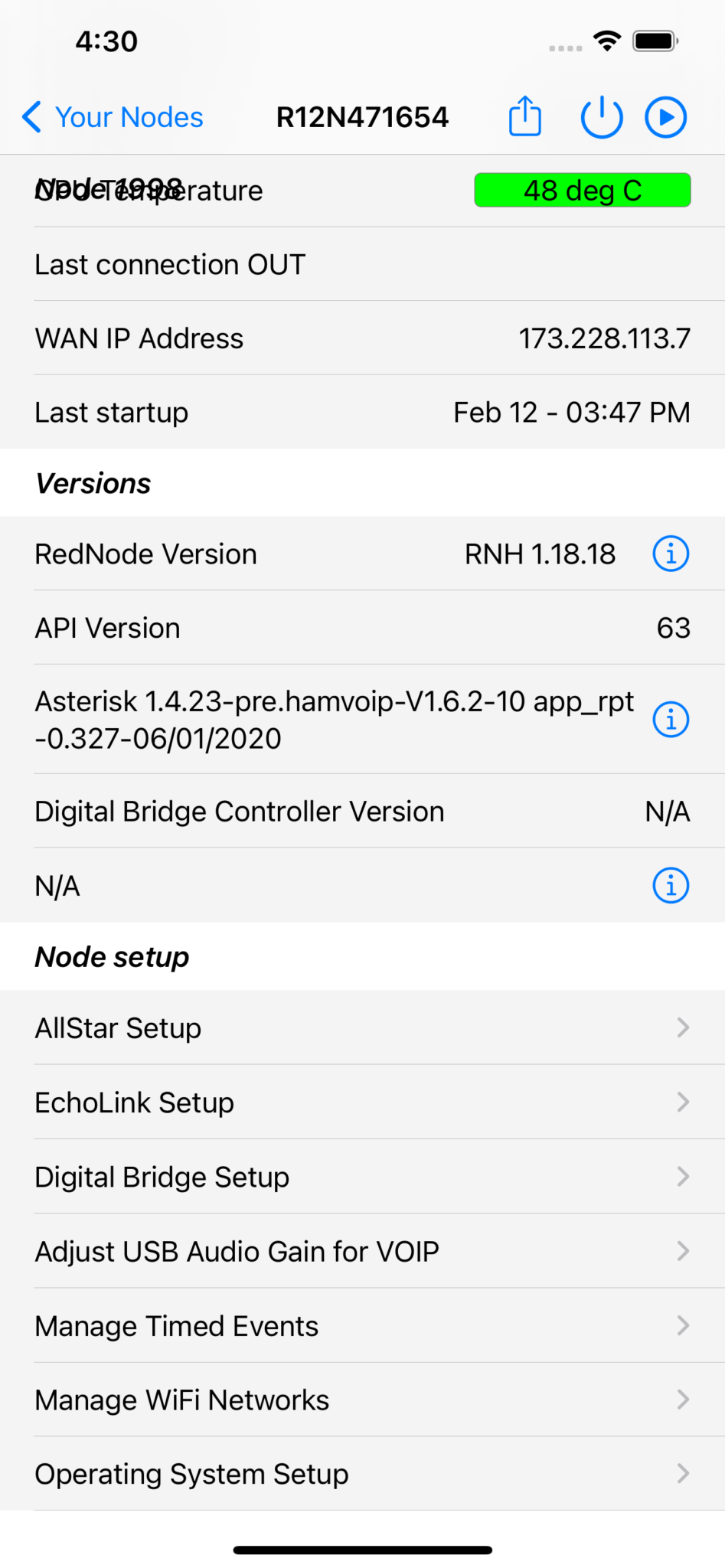Select the WAN IP Address row
The image size is (725, 1568).
tap(362, 338)
